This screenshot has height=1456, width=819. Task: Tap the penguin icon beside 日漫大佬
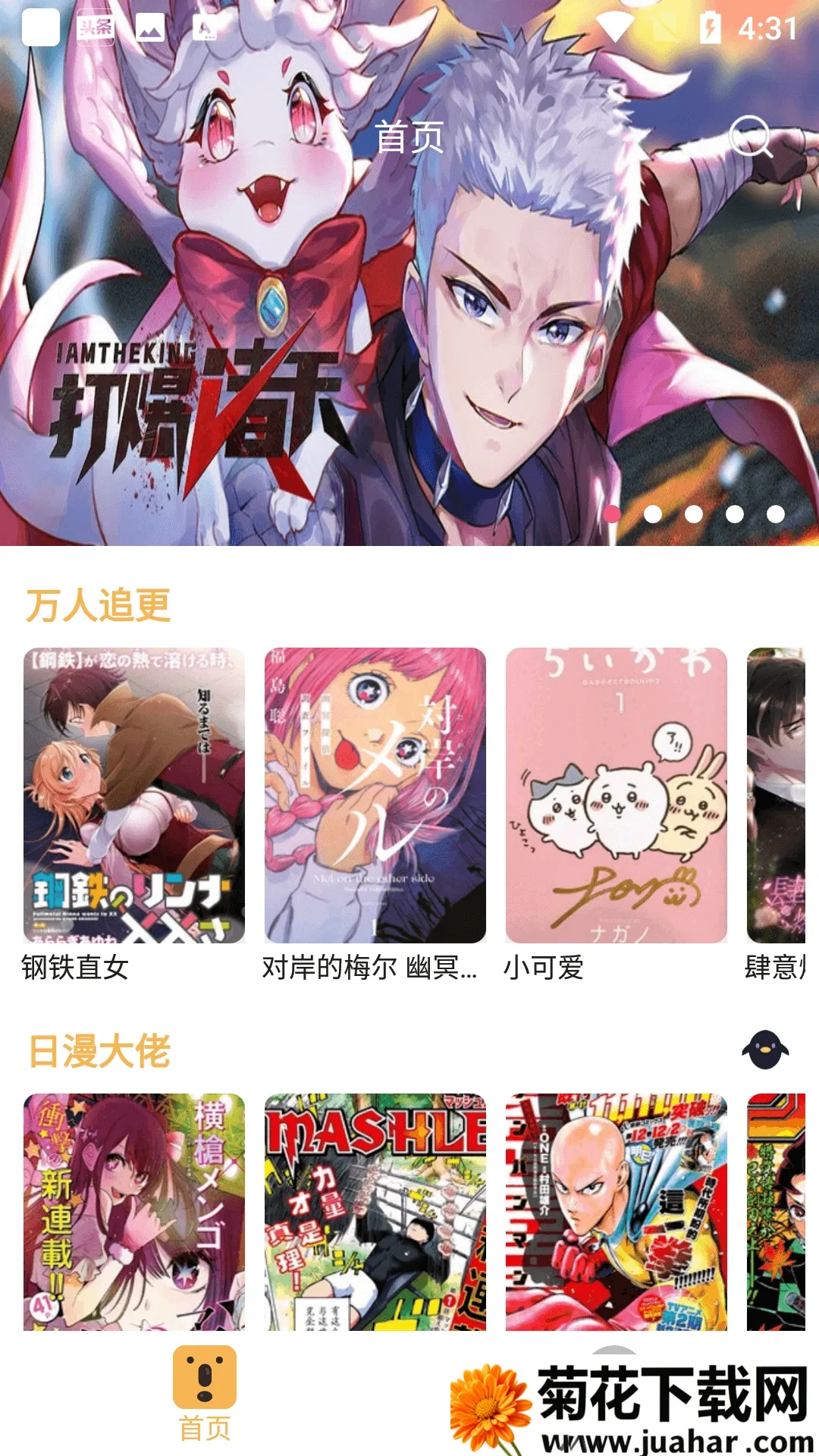(x=764, y=1050)
